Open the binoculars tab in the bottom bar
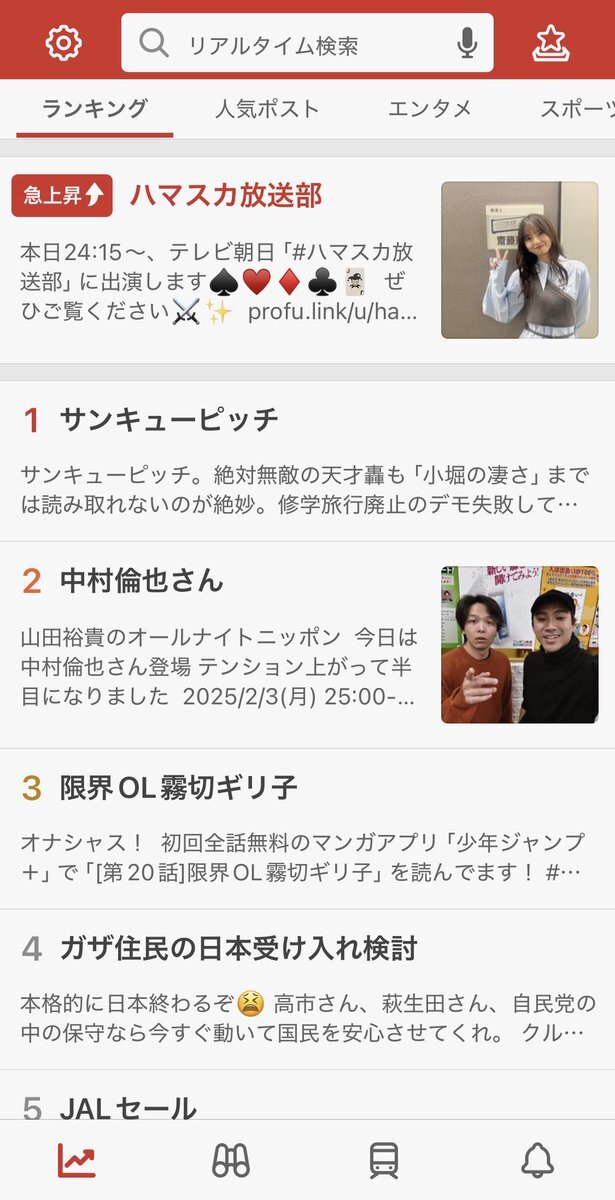Screen dimensions: 615x1200 point(231,1160)
